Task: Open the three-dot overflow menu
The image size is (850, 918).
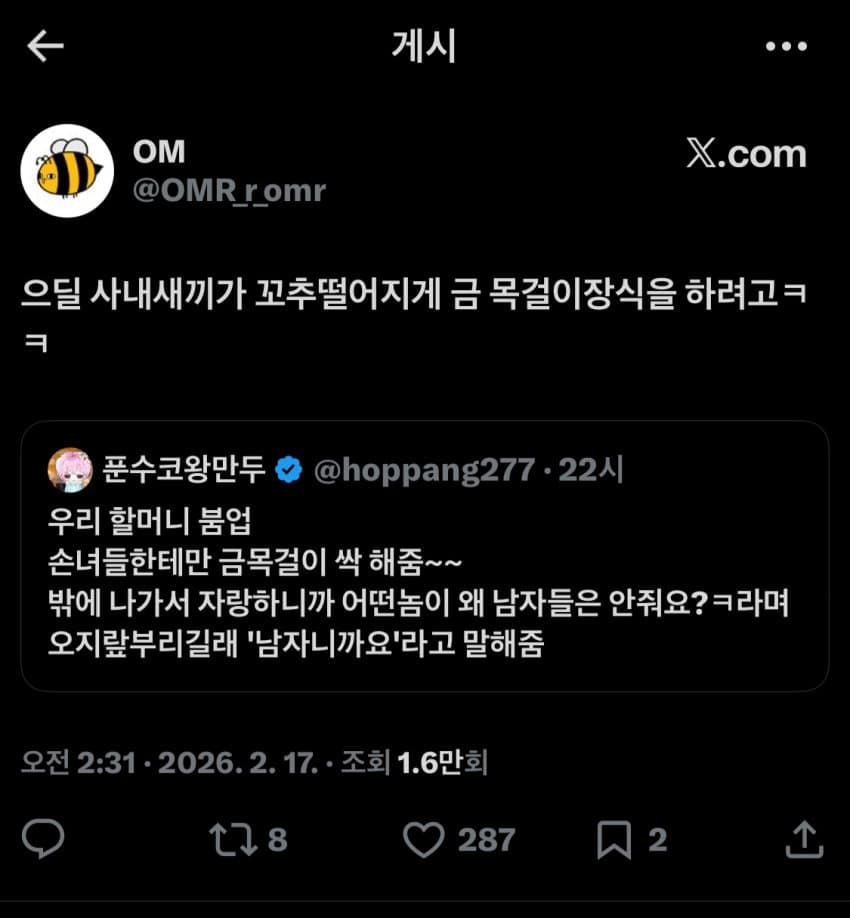Action: [785, 46]
